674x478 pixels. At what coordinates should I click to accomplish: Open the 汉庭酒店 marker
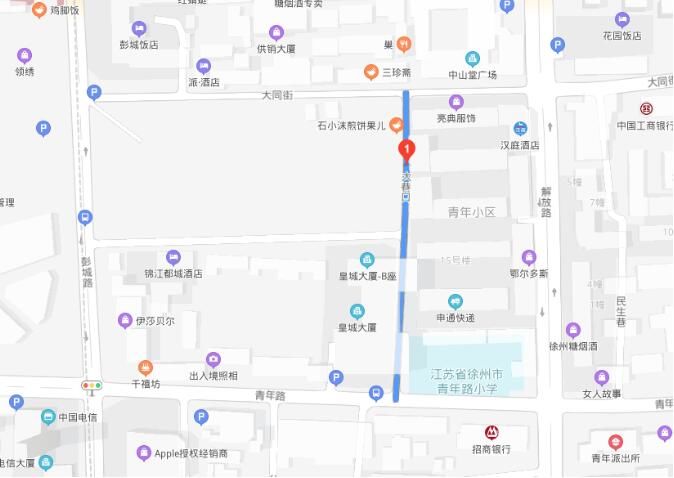coord(520,128)
